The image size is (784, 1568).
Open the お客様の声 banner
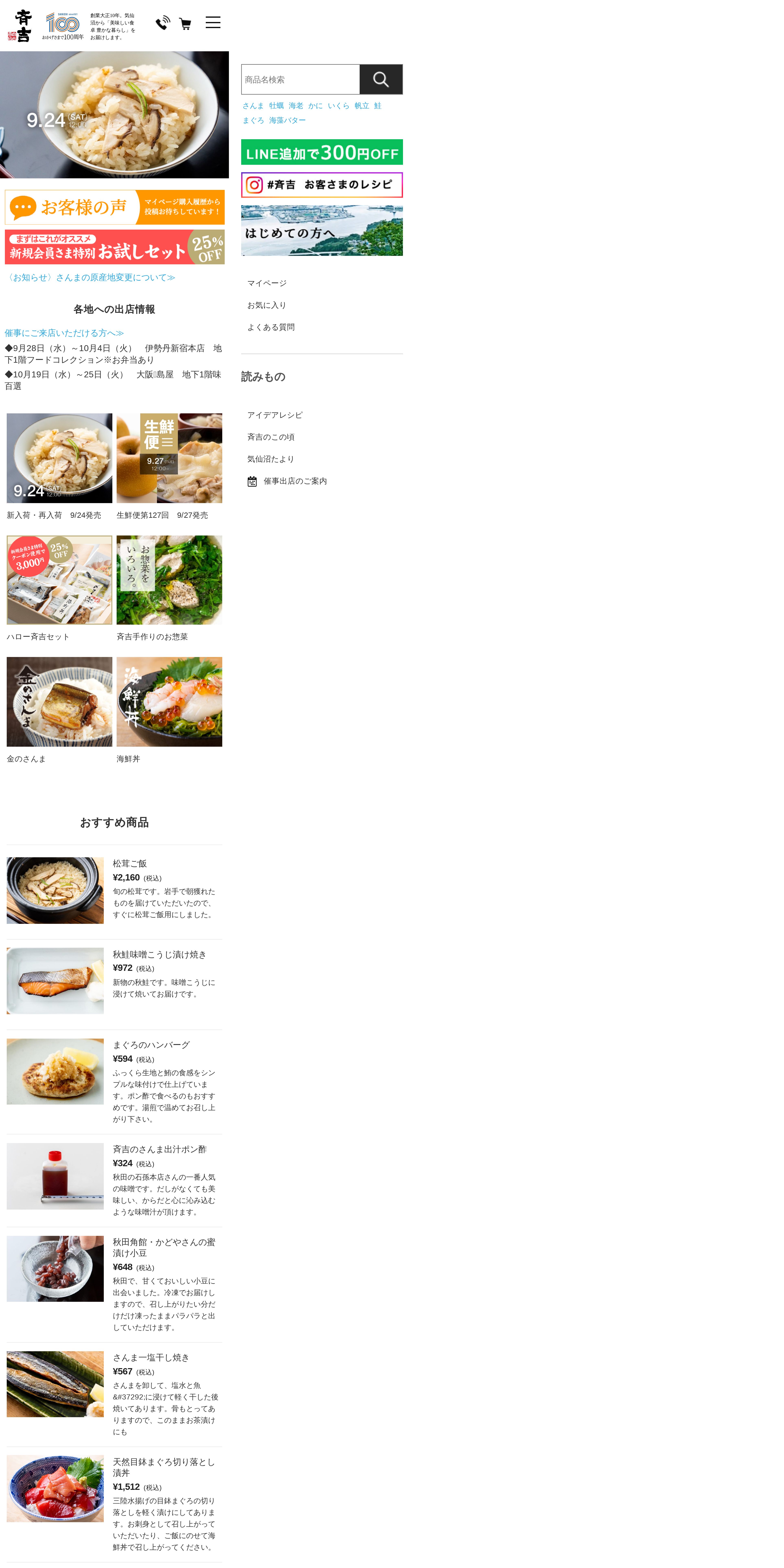[x=114, y=208]
